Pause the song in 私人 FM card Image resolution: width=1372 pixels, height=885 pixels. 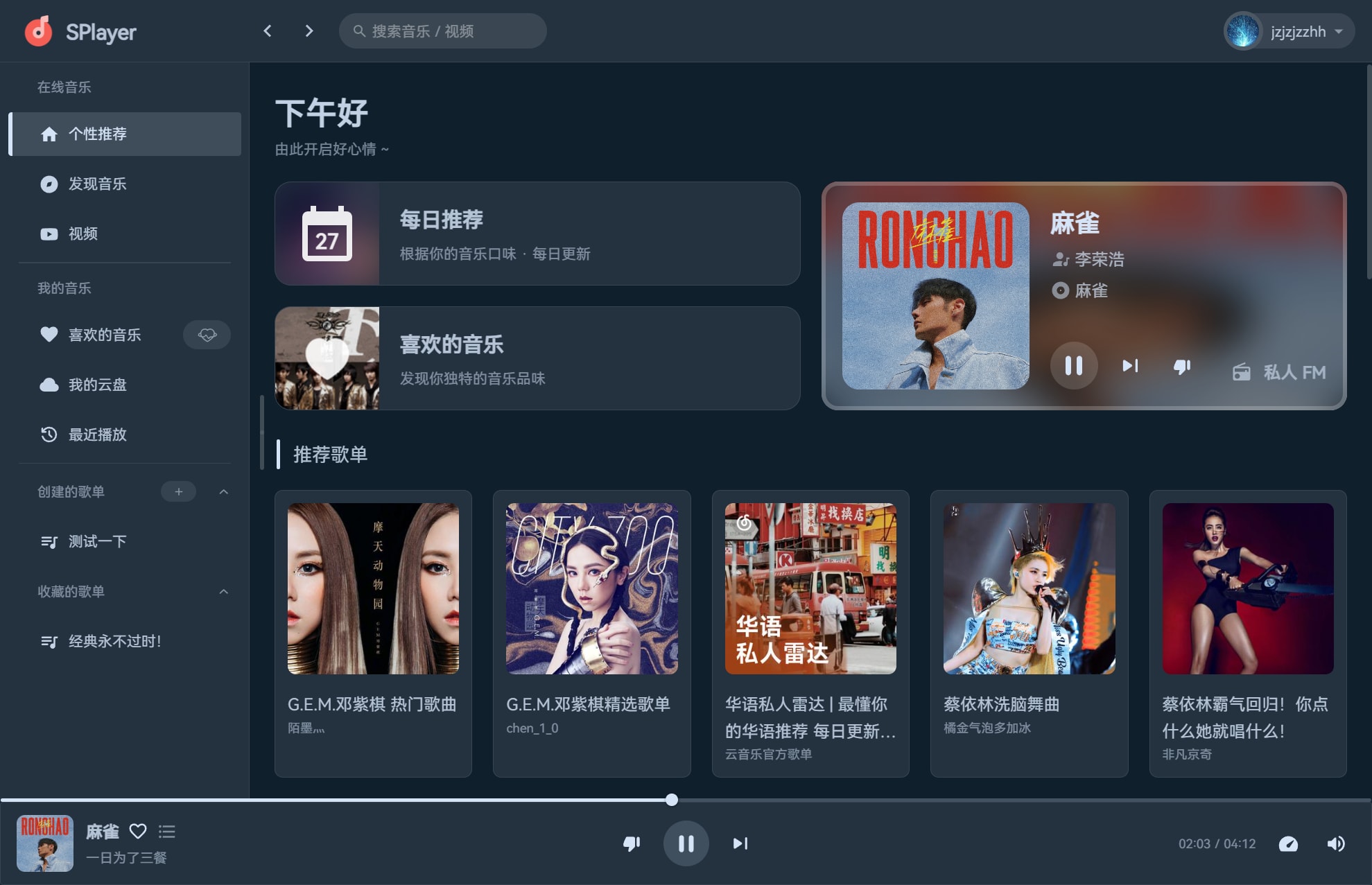[x=1073, y=365]
